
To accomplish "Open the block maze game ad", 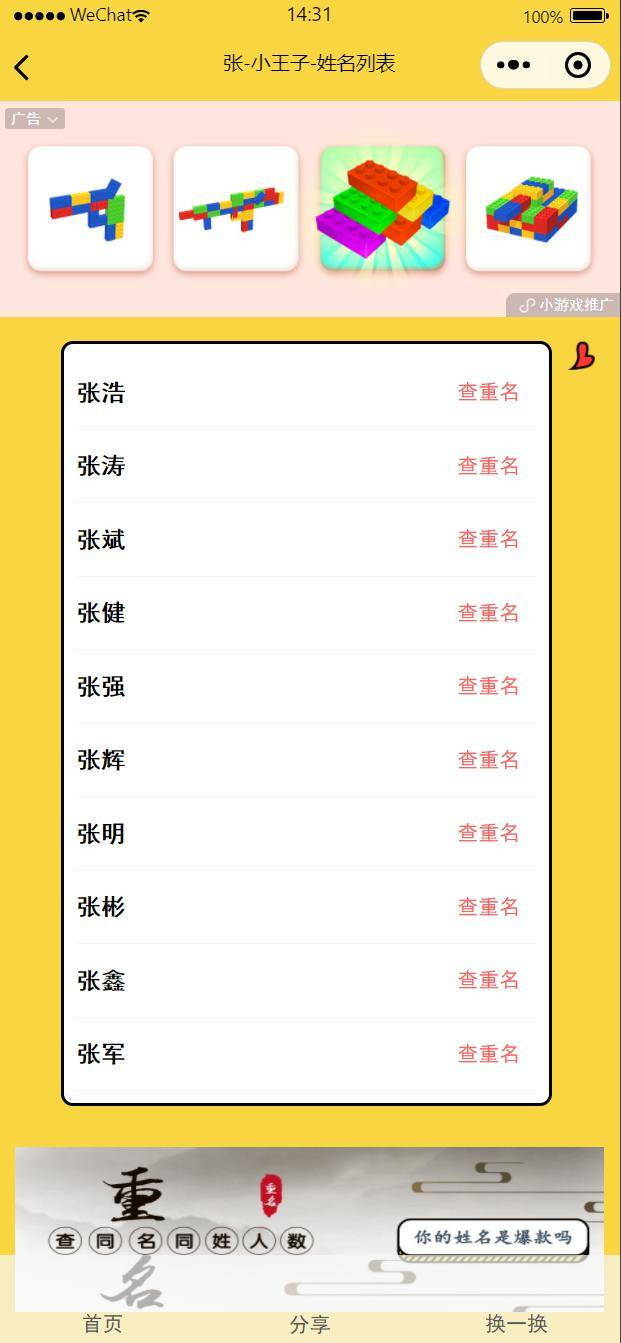I will [528, 208].
